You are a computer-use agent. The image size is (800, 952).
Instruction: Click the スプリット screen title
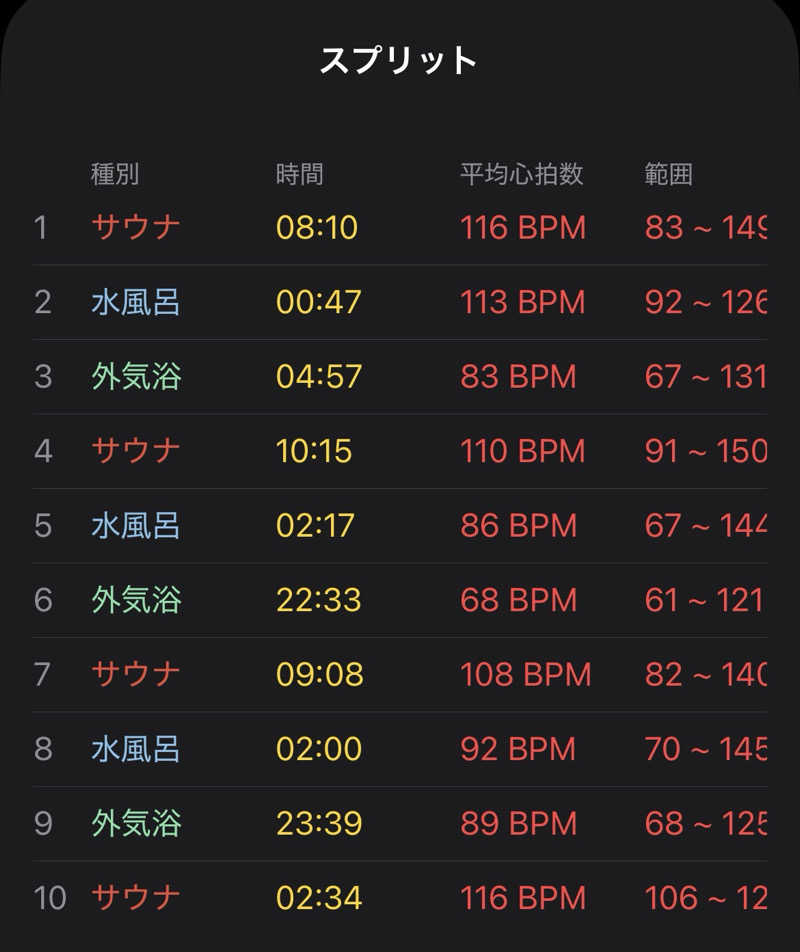tap(399, 59)
